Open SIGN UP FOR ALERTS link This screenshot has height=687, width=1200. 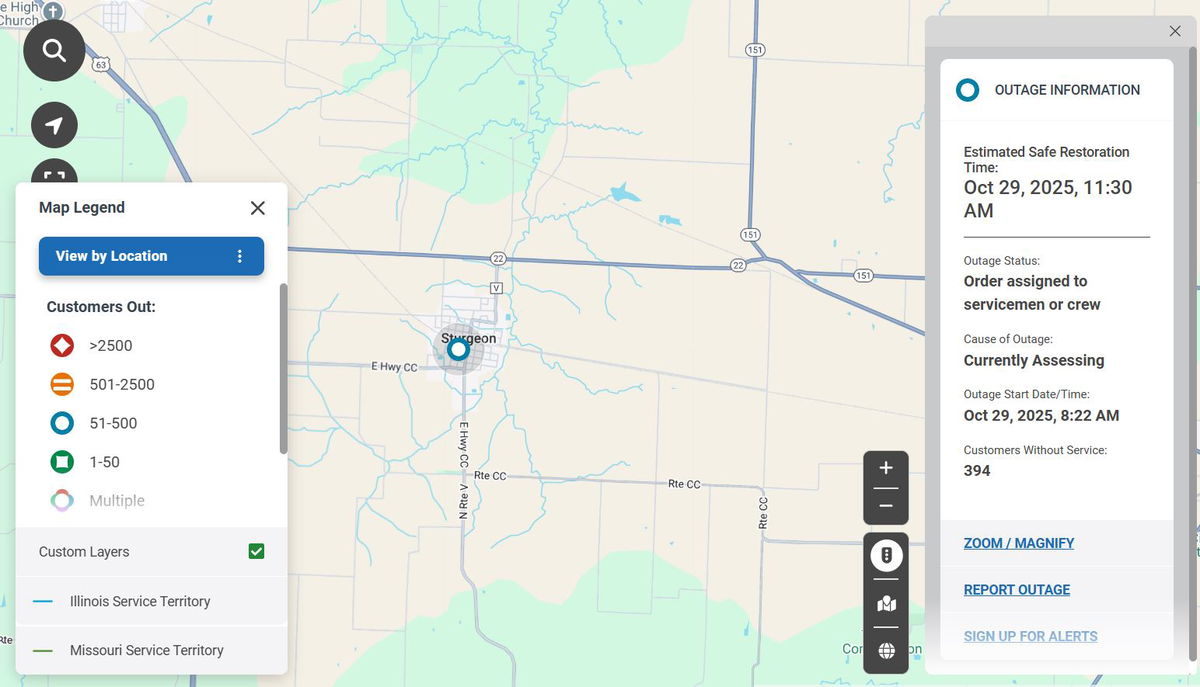pyautogui.click(x=1030, y=636)
